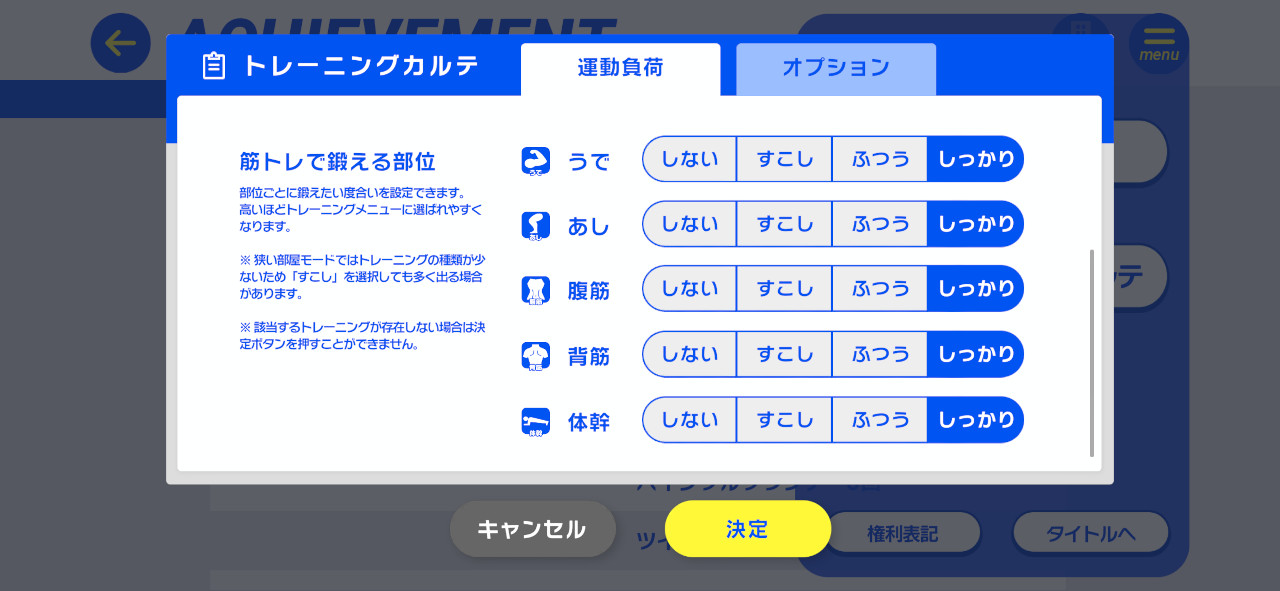
Task: Tap キャンセル to discard changes
Action: [532, 529]
